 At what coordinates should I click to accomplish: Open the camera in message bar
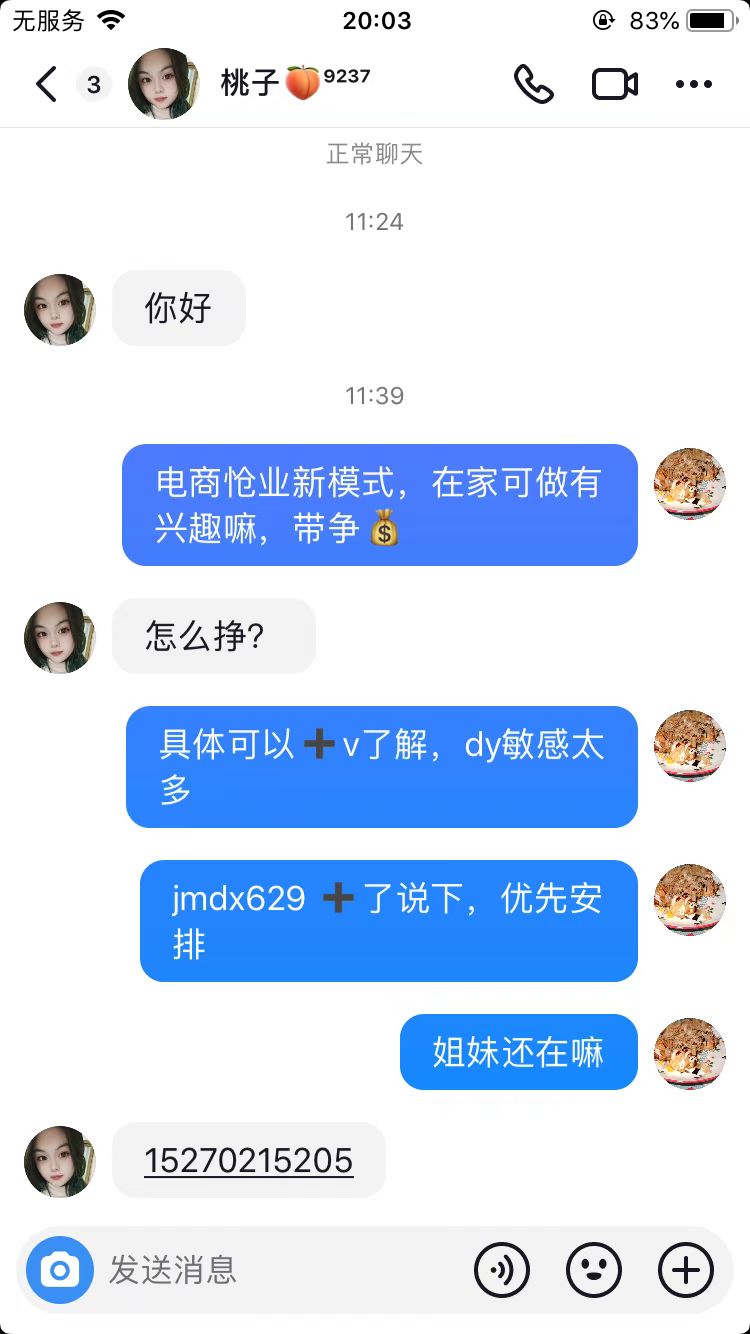[x=60, y=1270]
